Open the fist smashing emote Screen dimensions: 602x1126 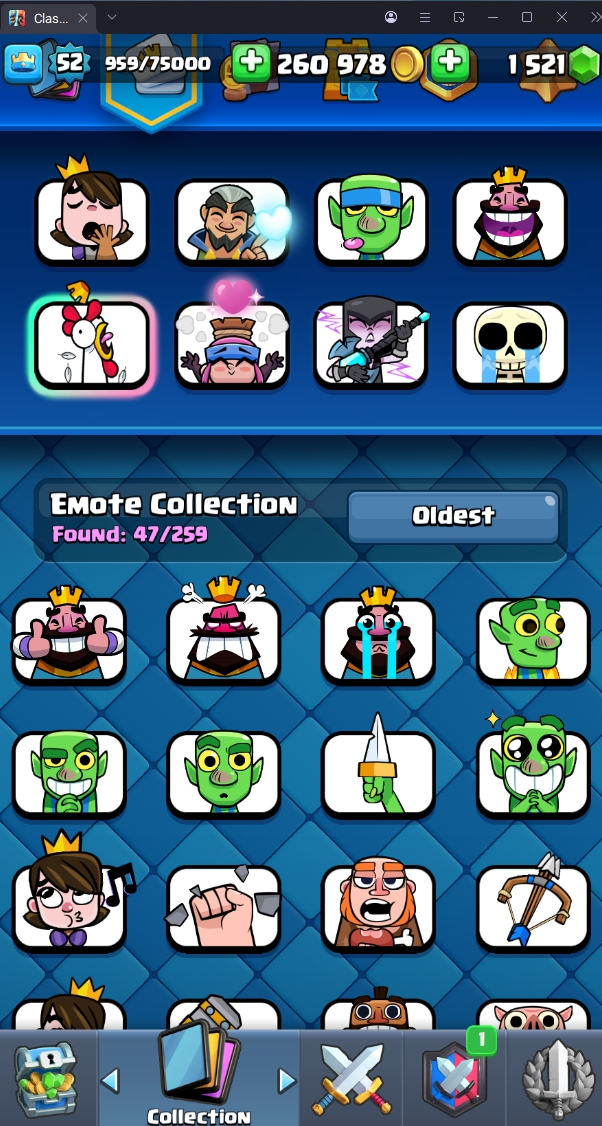point(223,905)
